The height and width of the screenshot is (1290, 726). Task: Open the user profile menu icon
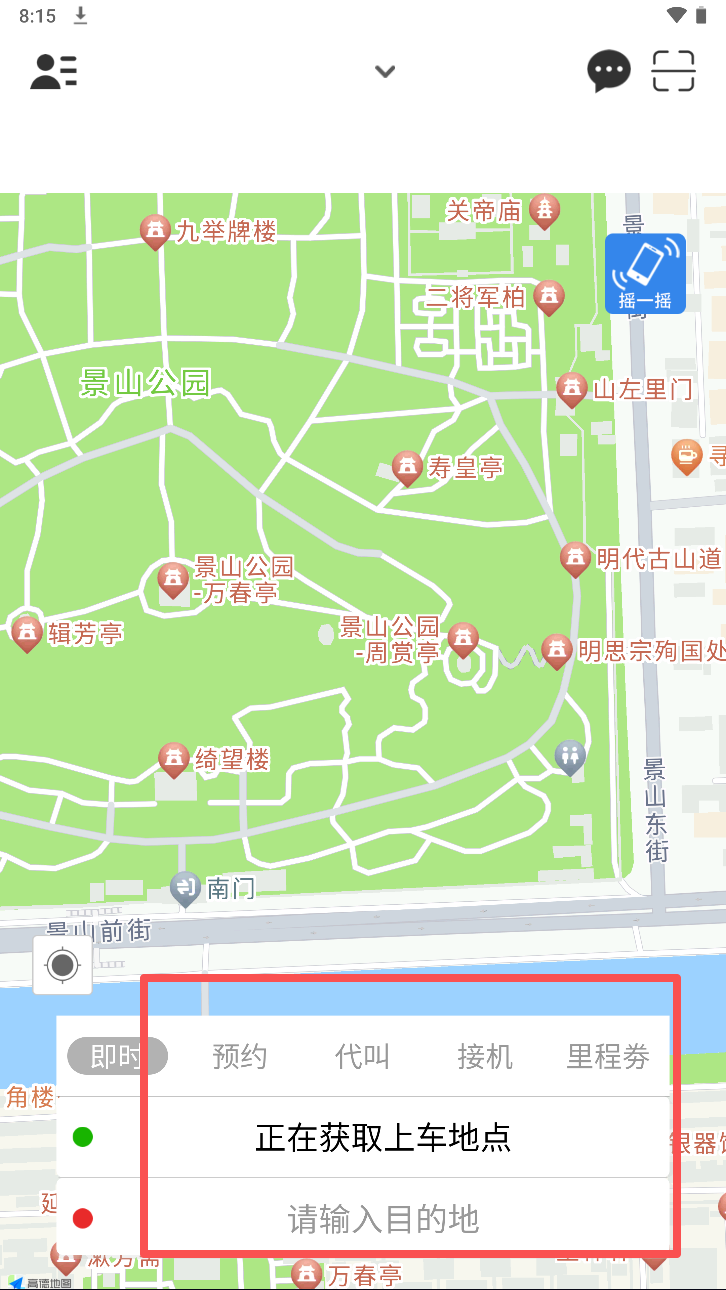tap(54, 71)
